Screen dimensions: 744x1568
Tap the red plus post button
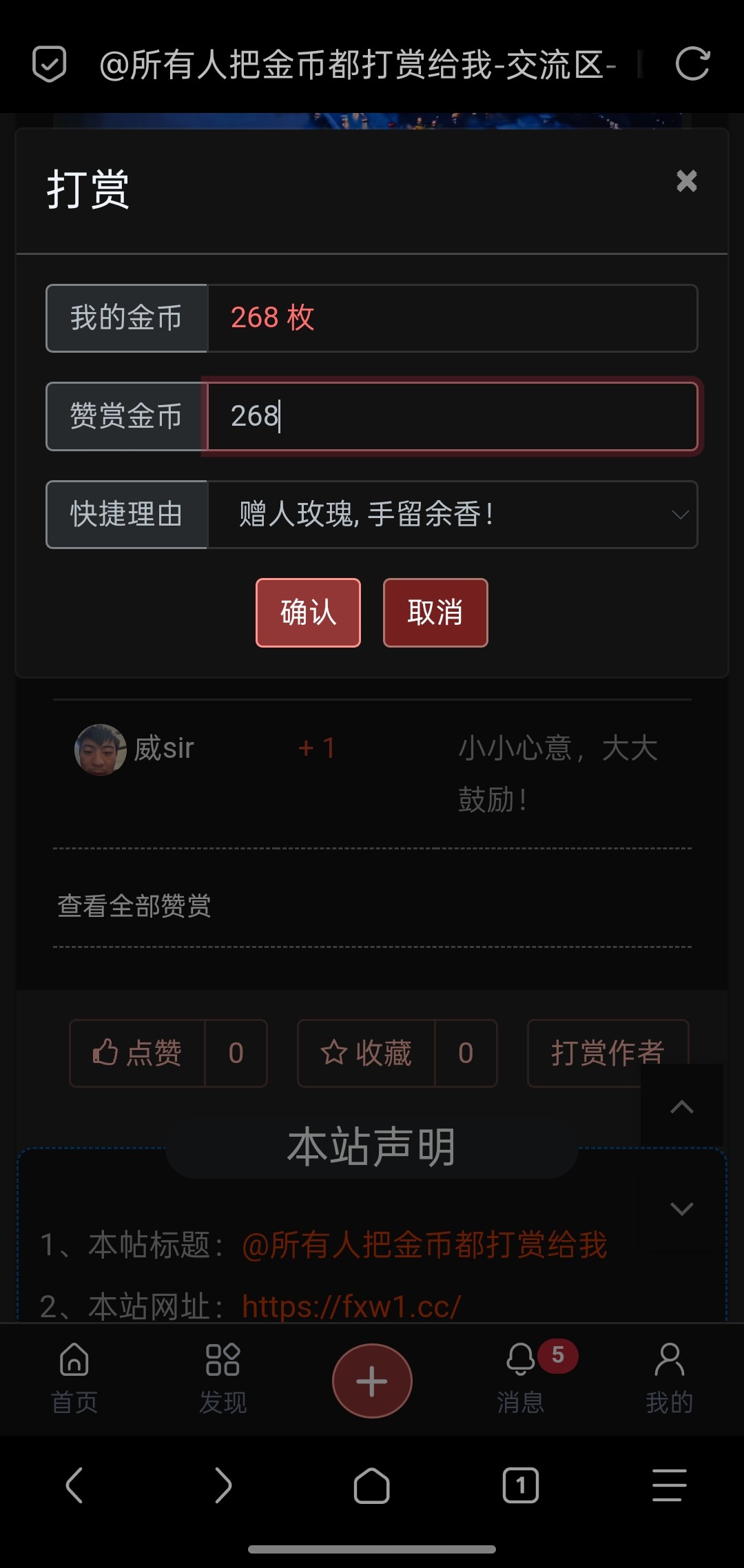pos(372,1380)
